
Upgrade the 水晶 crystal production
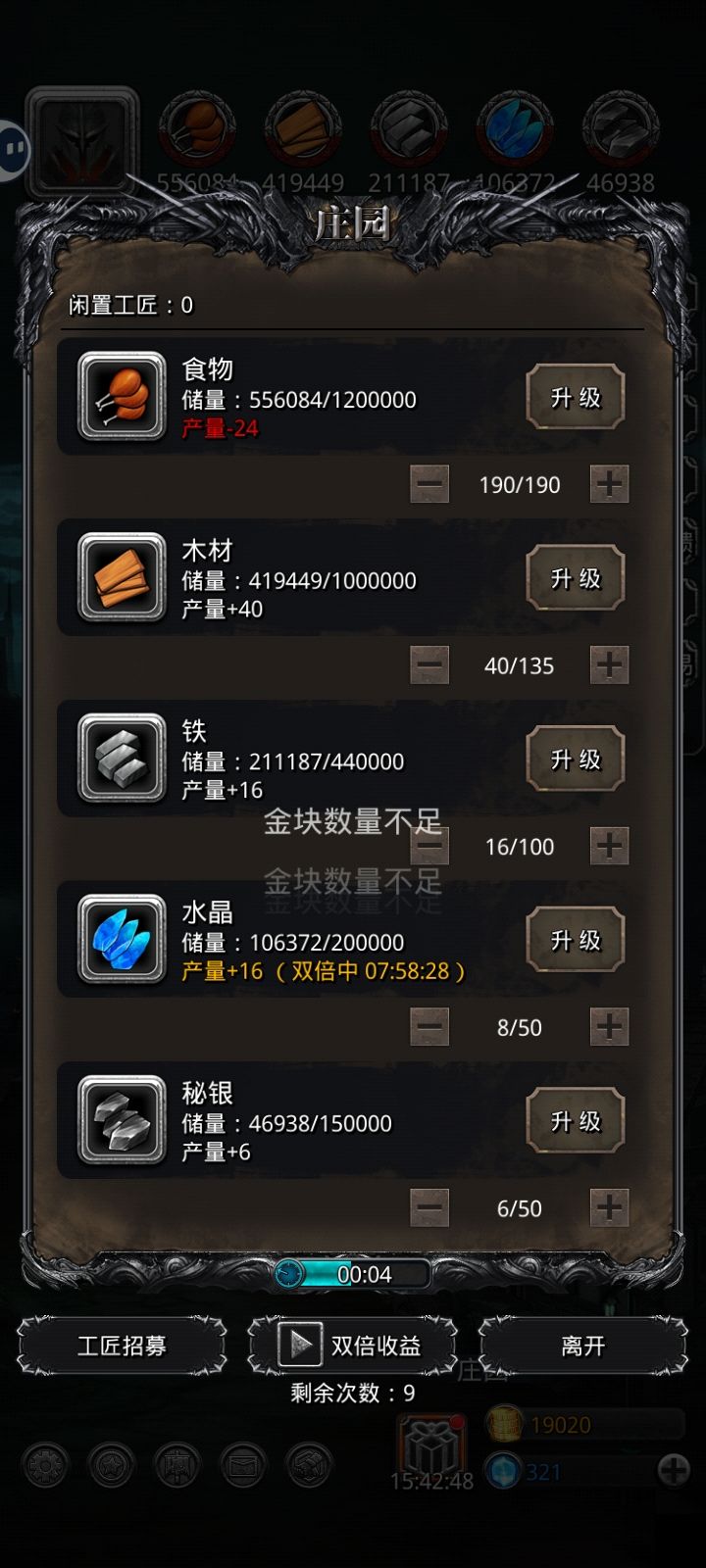(x=574, y=941)
